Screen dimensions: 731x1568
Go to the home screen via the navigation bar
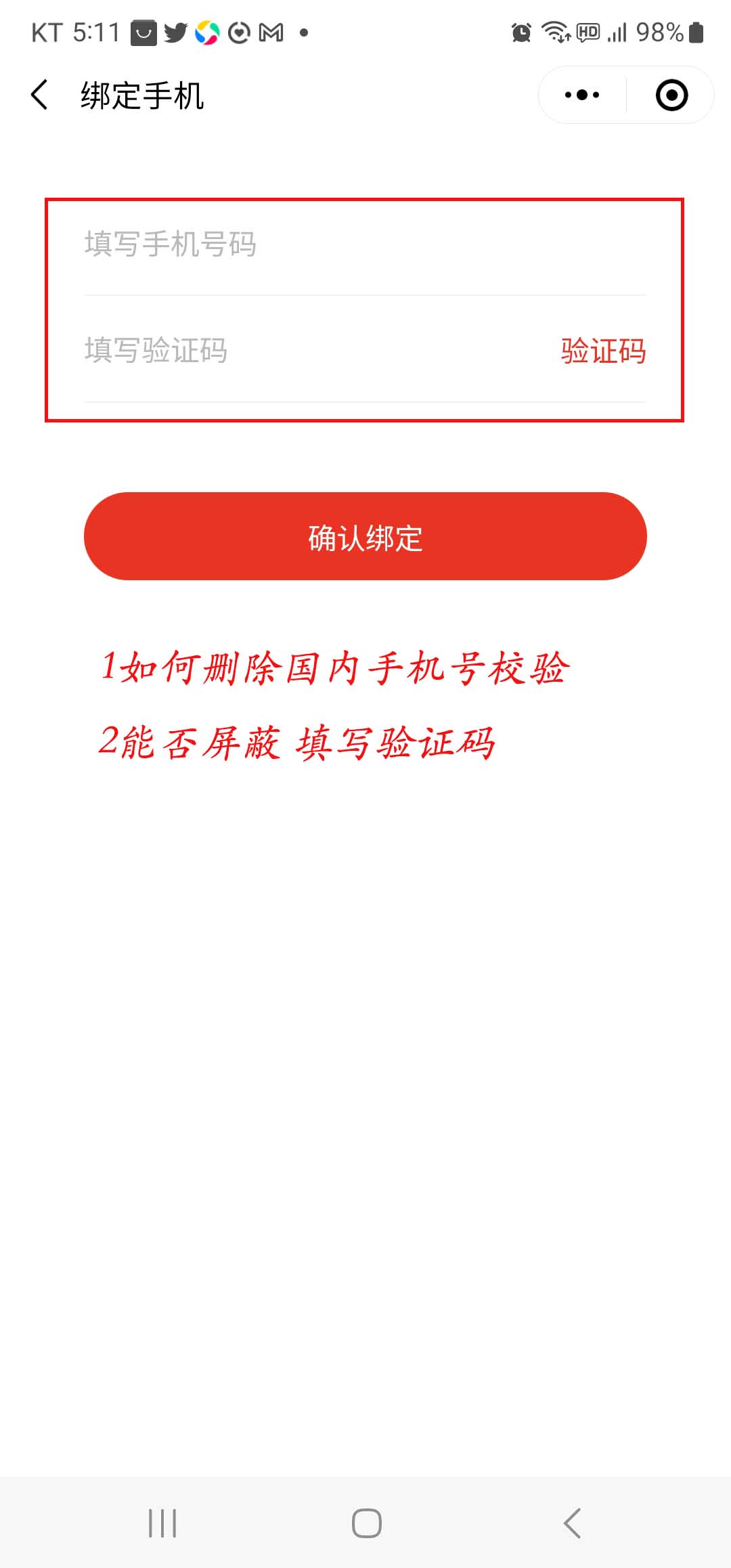[x=366, y=1523]
